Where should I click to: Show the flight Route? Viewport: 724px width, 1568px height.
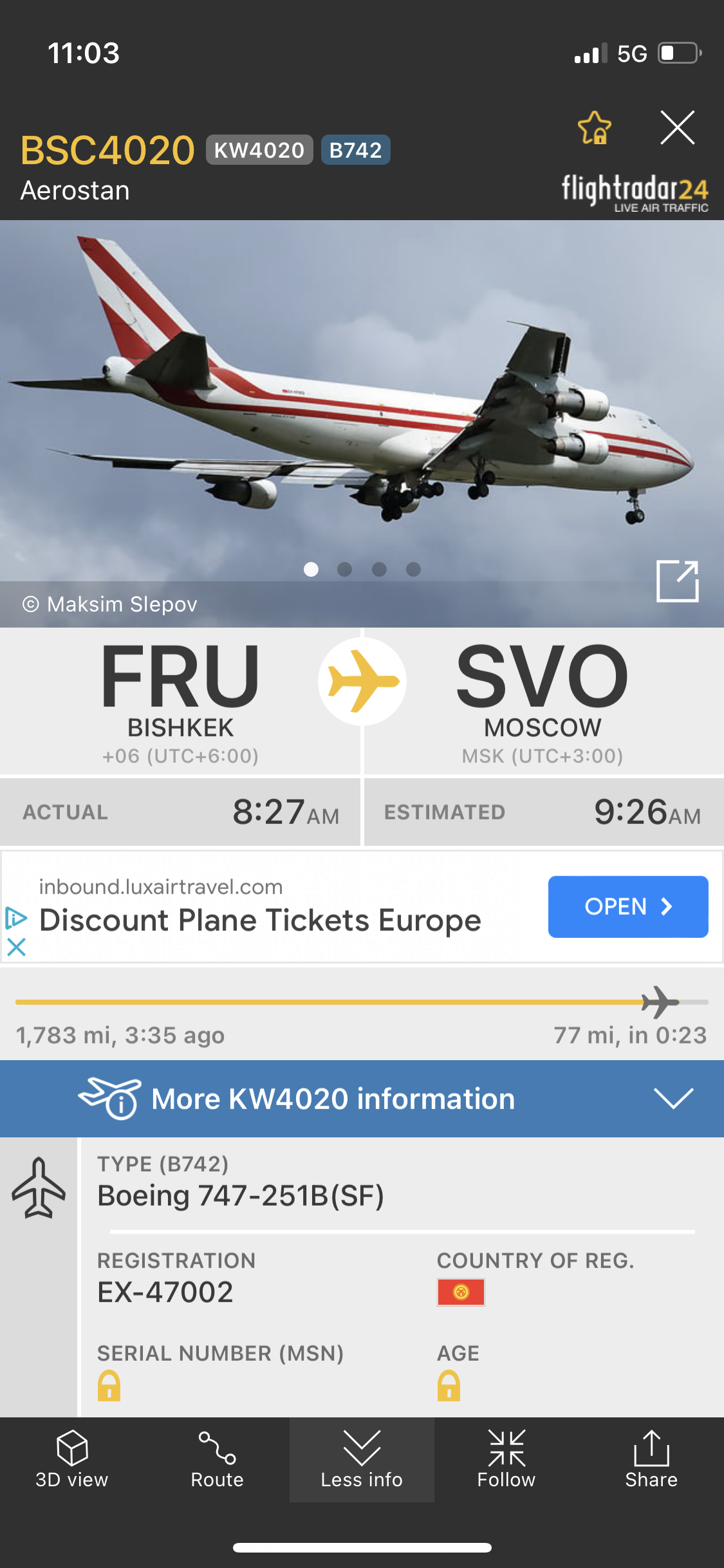click(x=217, y=1460)
